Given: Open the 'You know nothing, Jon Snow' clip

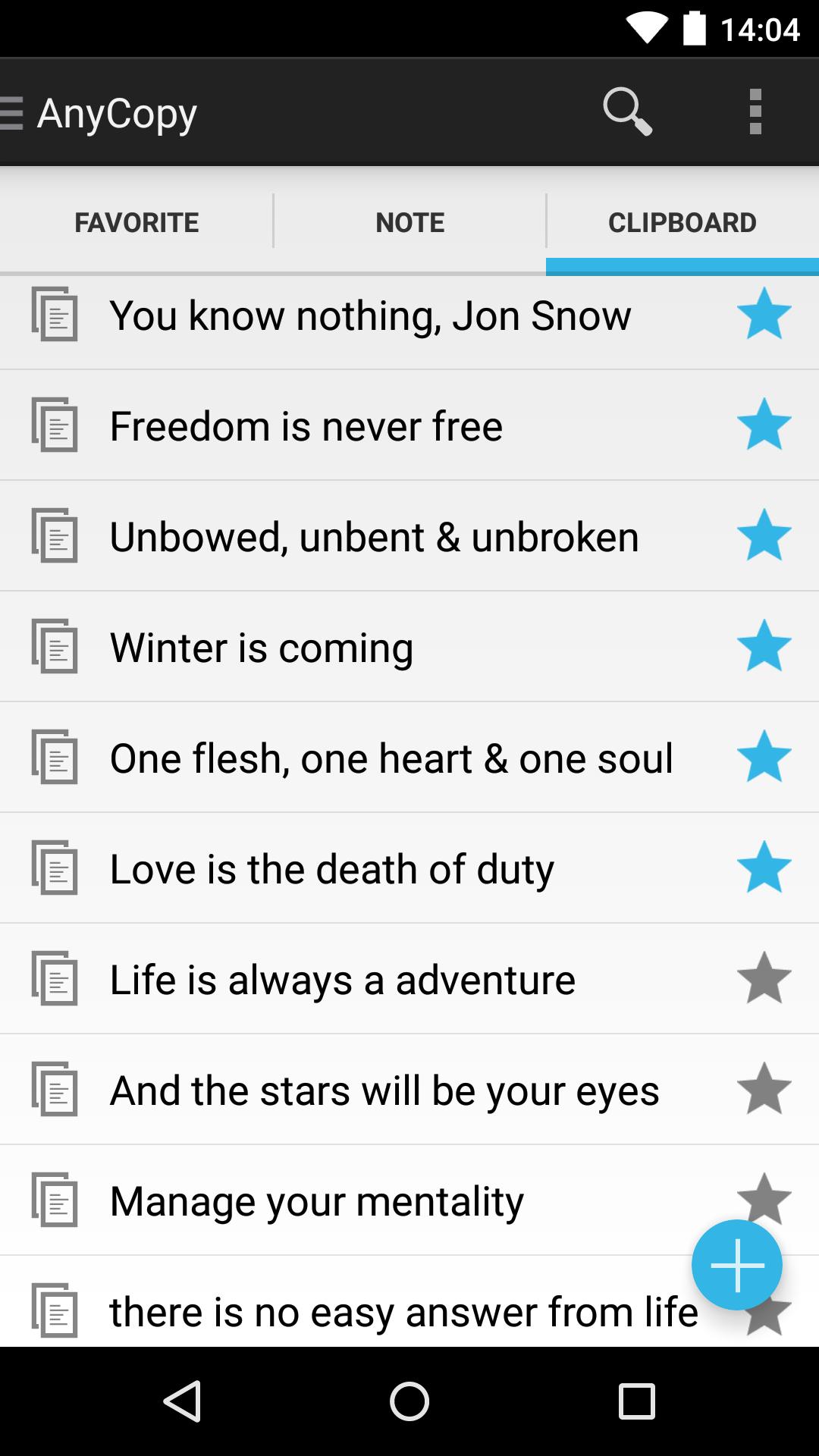Looking at the screenshot, I should pyautogui.click(x=370, y=315).
